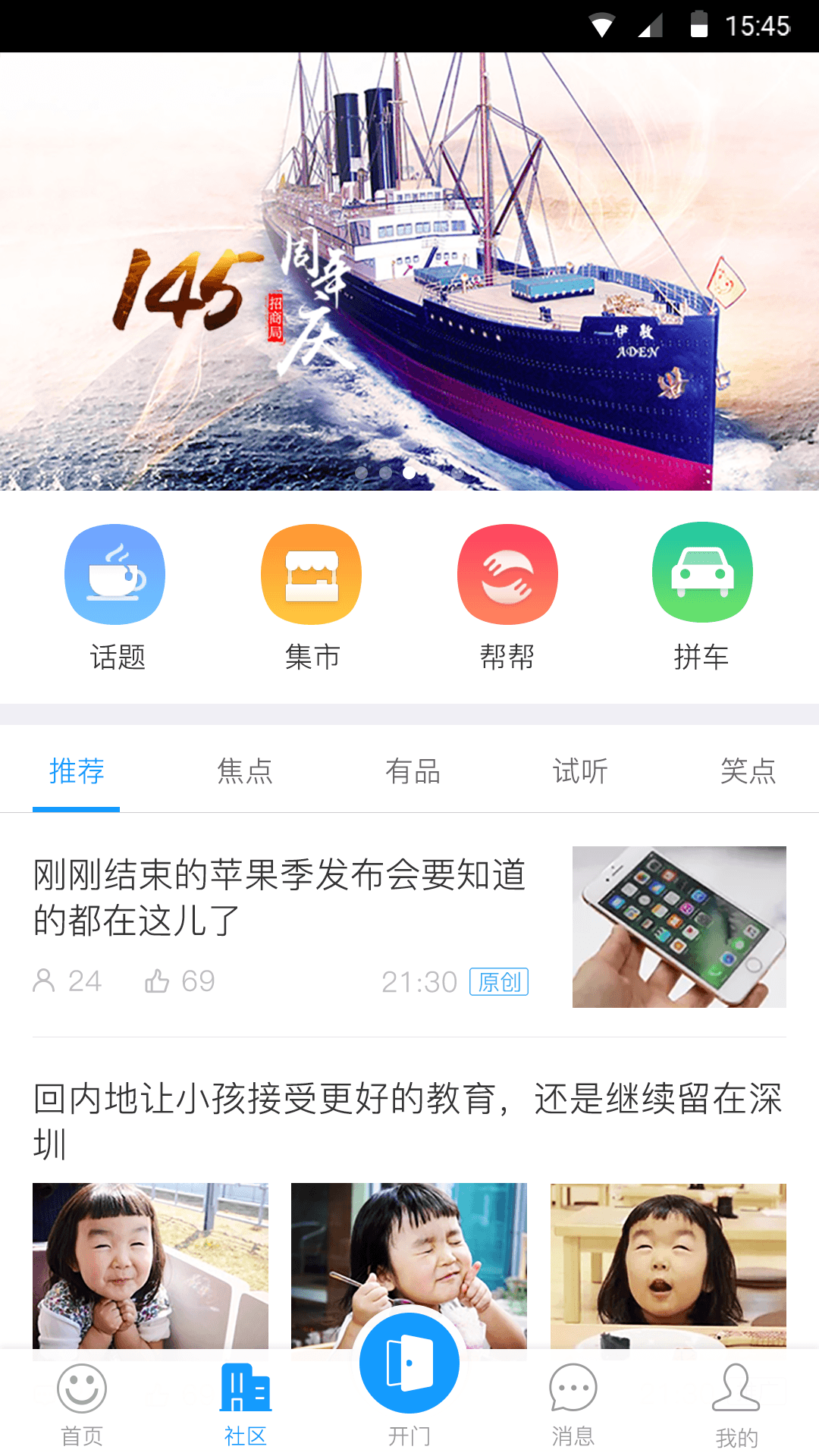The height and width of the screenshot is (1456, 819).
Task: Like the 苹果季发布会 article
Action: pyautogui.click(x=158, y=981)
